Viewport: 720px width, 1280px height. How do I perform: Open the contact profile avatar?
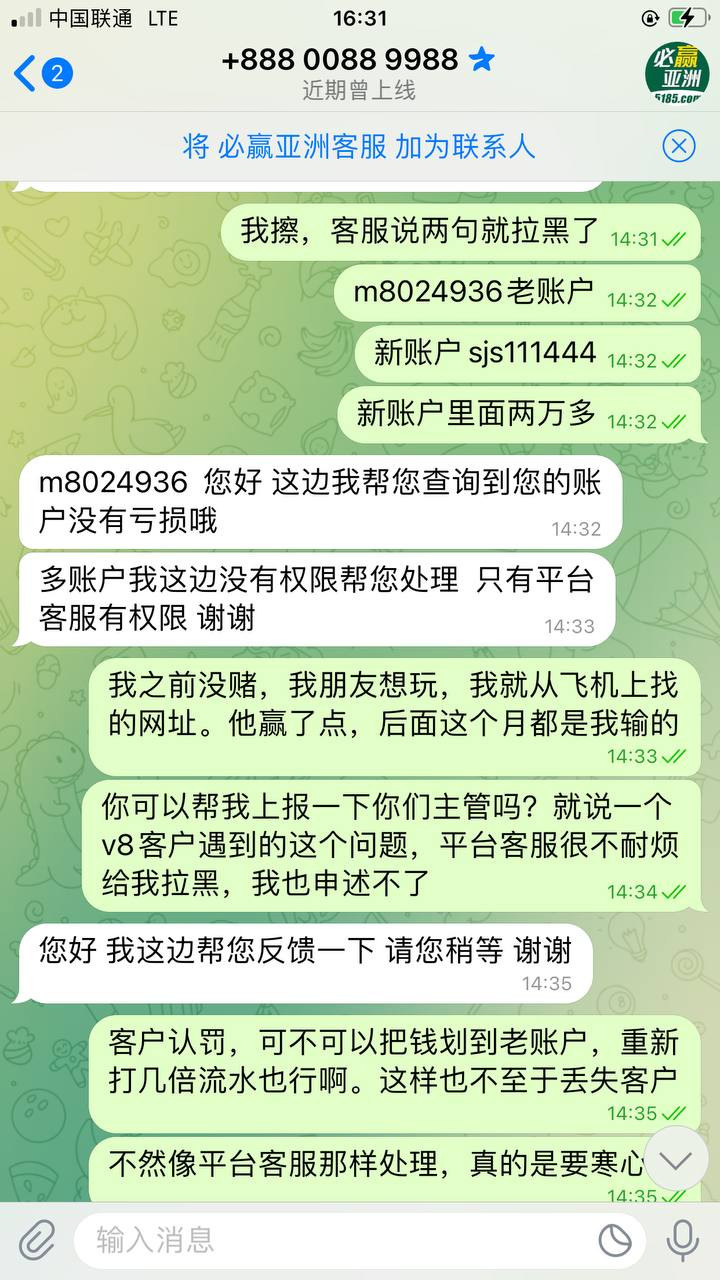[x=676, y=73]
